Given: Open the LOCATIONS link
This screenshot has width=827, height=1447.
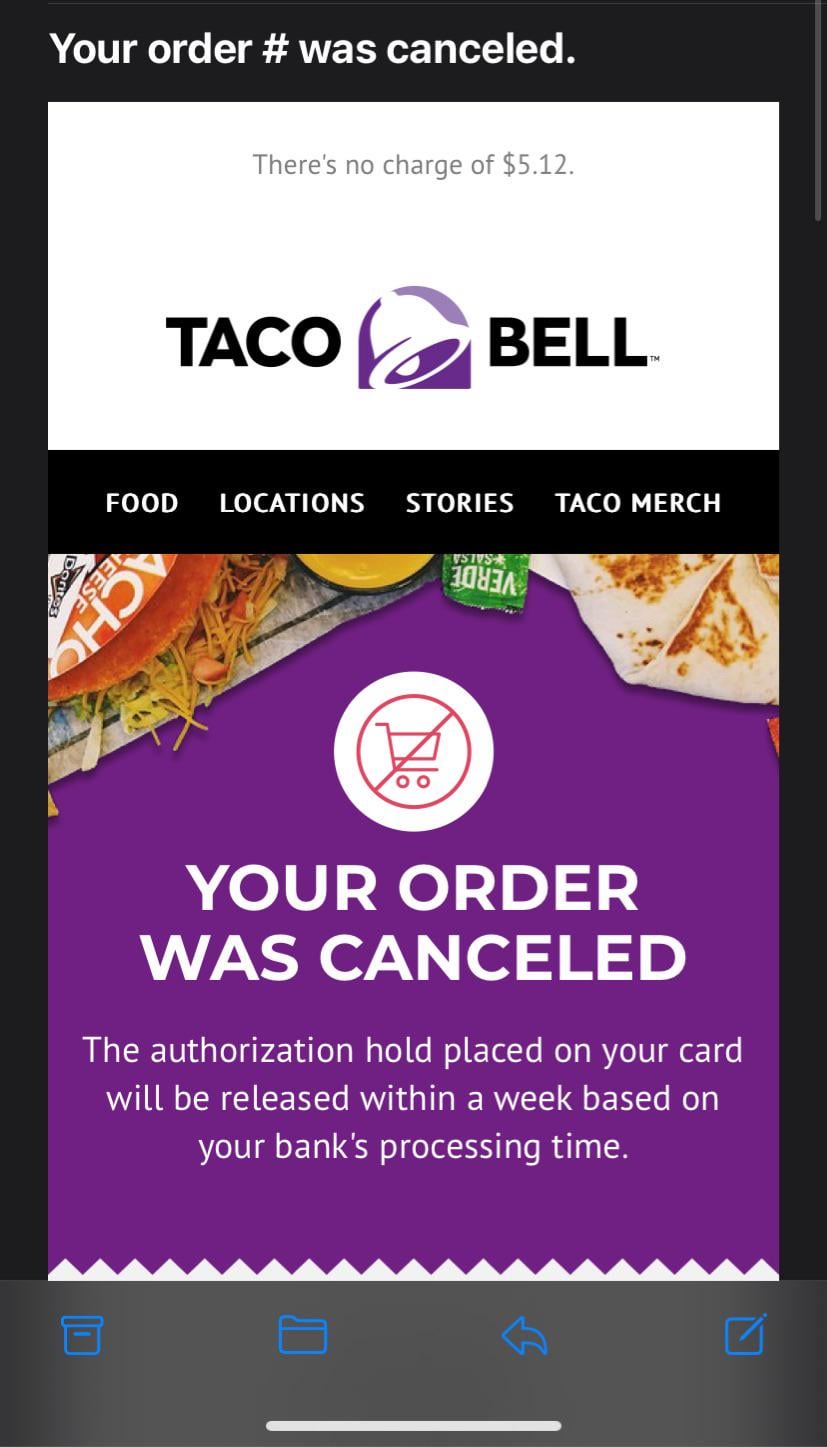Looking at the screenshot, I should pos(292,503).
